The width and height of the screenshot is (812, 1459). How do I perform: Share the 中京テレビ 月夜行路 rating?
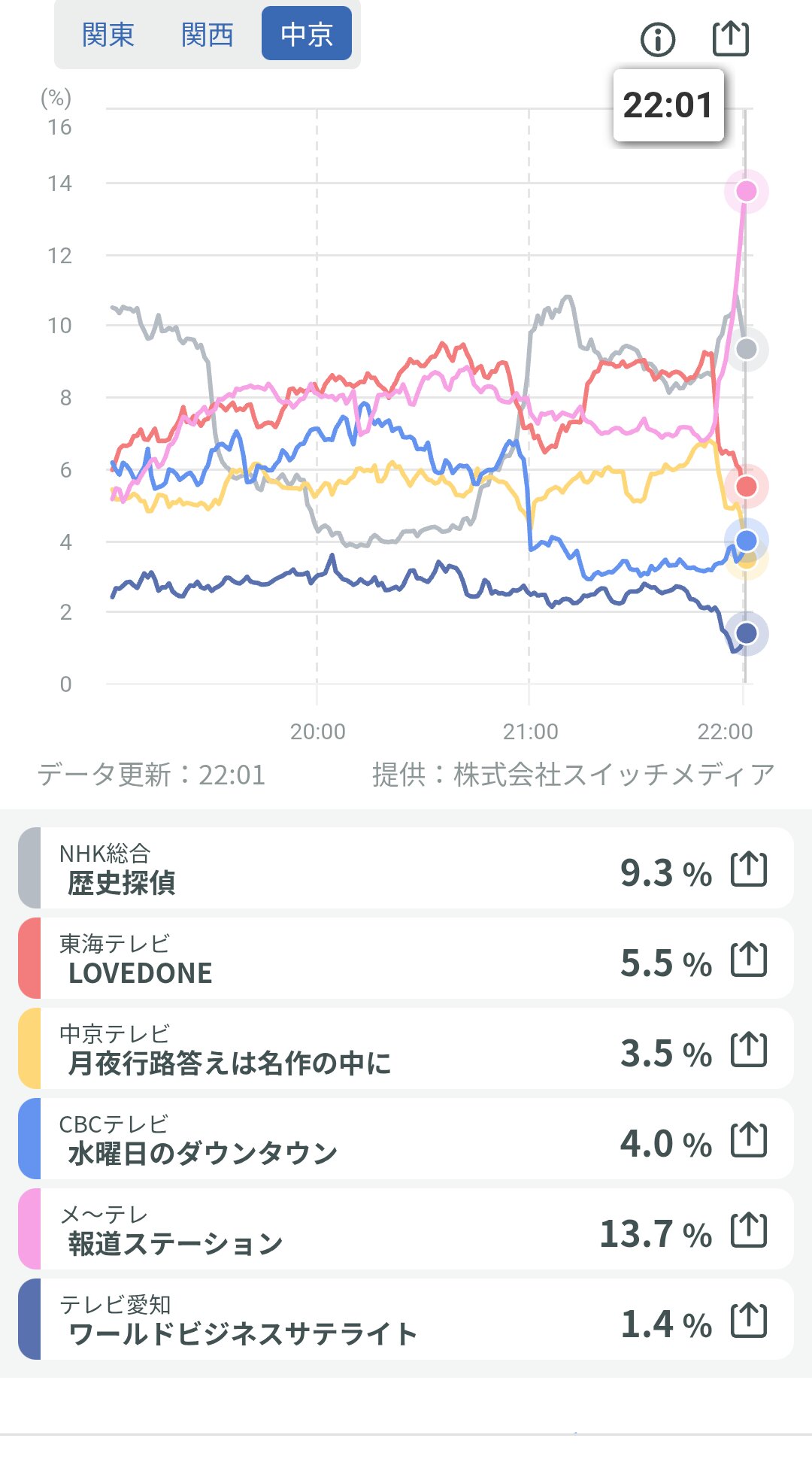pyautogui.click(x=749, y=1050)
